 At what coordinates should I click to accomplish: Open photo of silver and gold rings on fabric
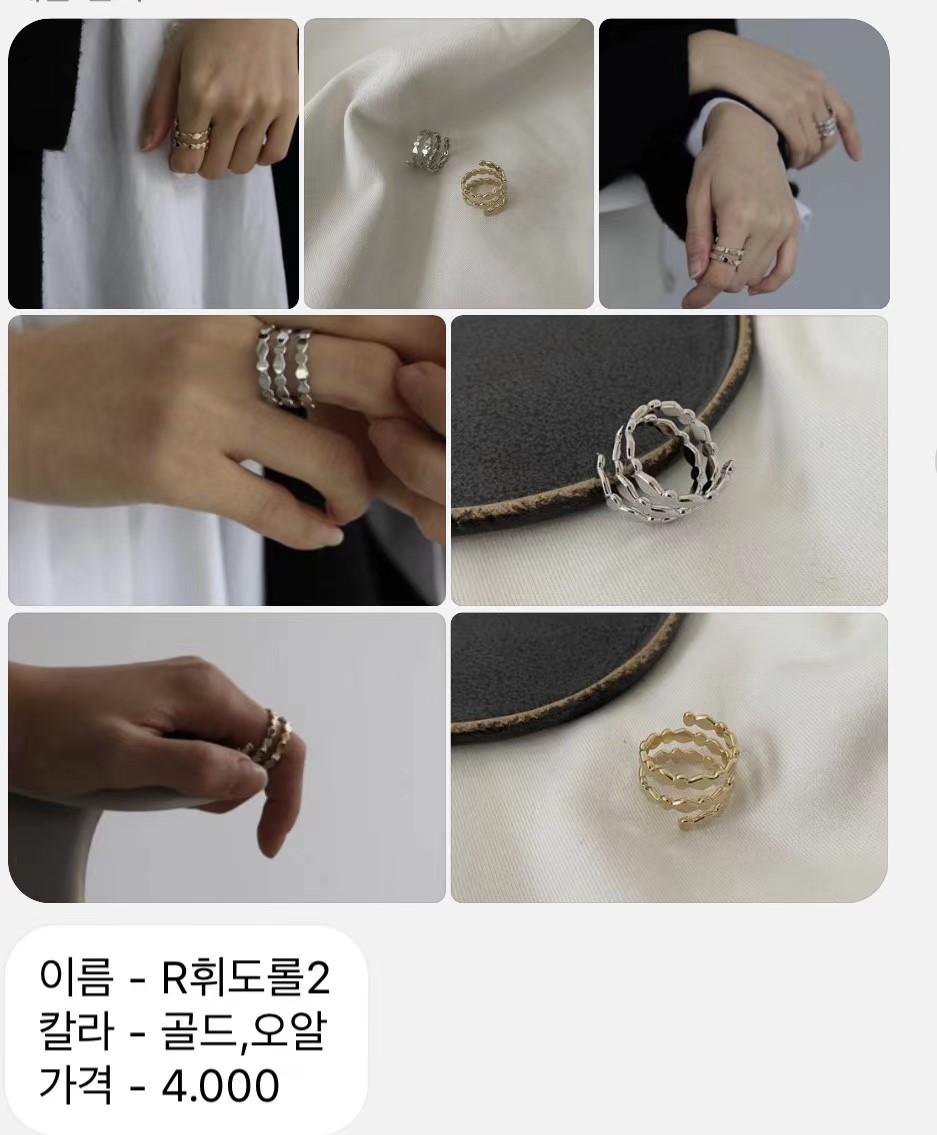(449, 164)
